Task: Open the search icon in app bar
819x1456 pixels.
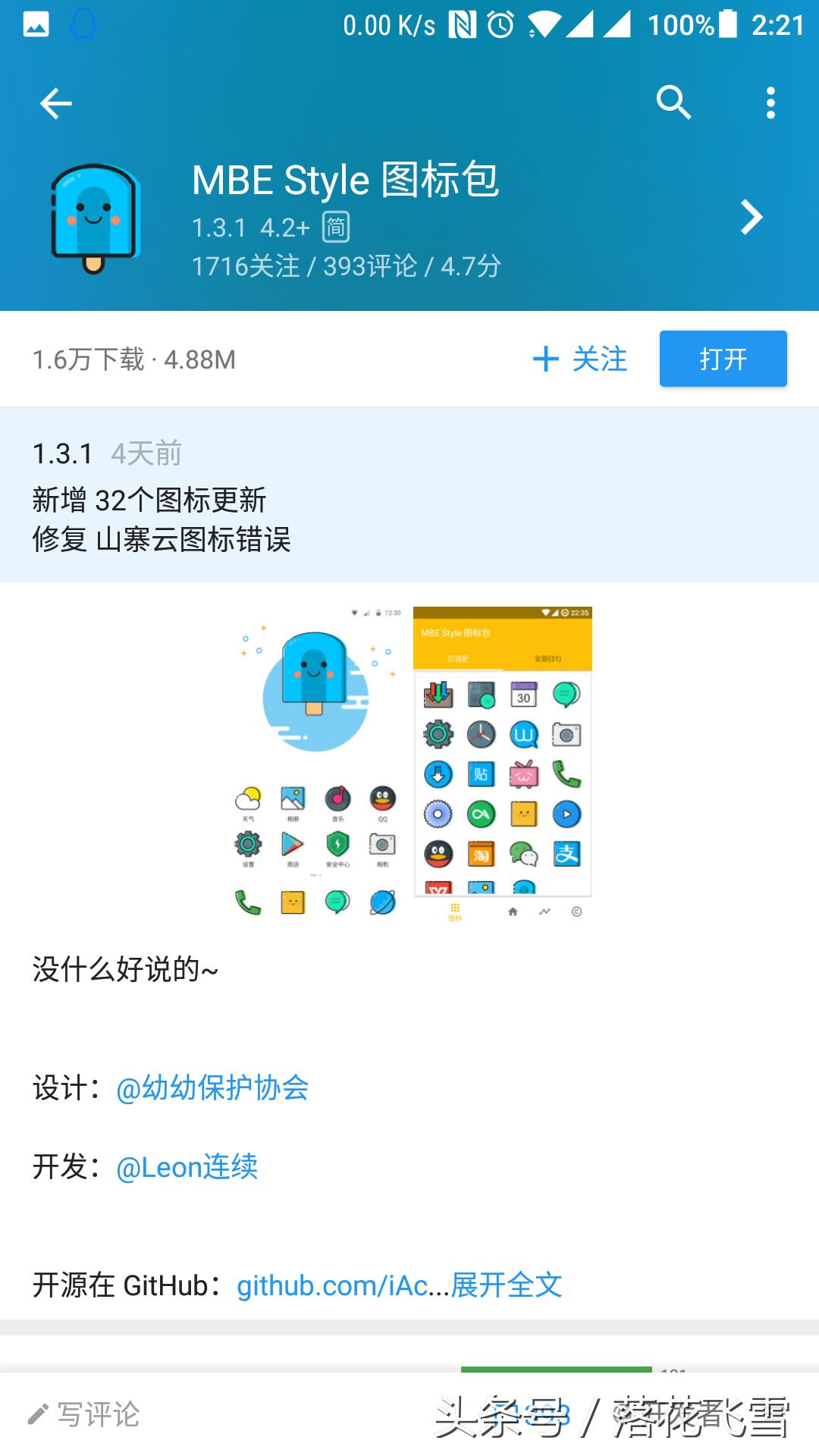Action: tap(673, 102)
